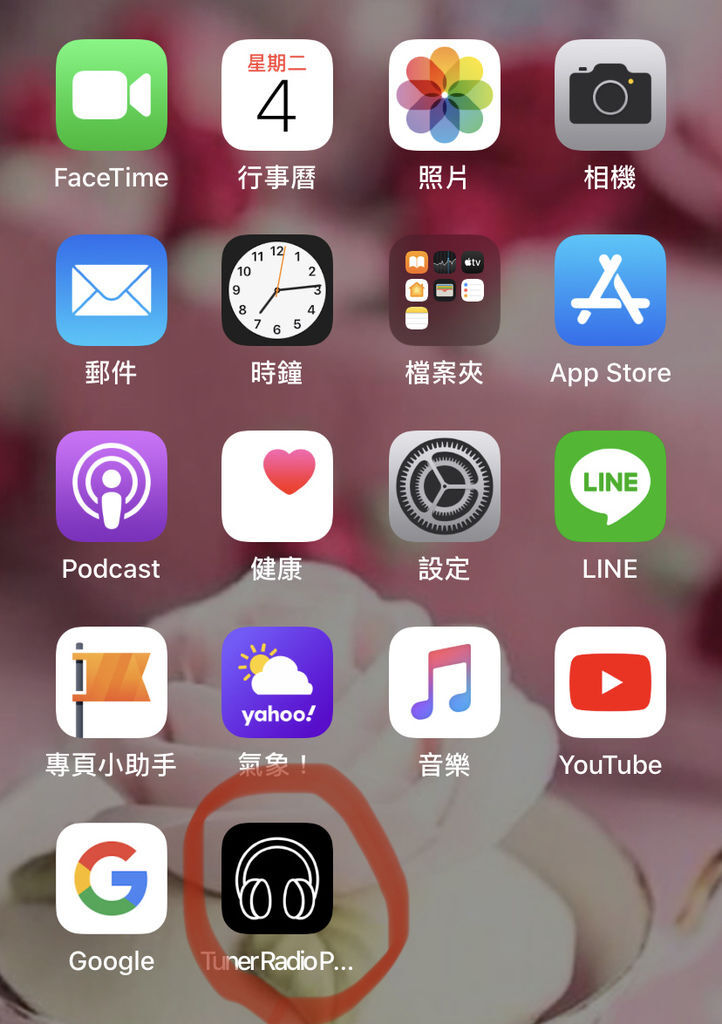The image size is (722, 1024).
Task: Launch the Podcast app
Action: (x=111, y=486)
